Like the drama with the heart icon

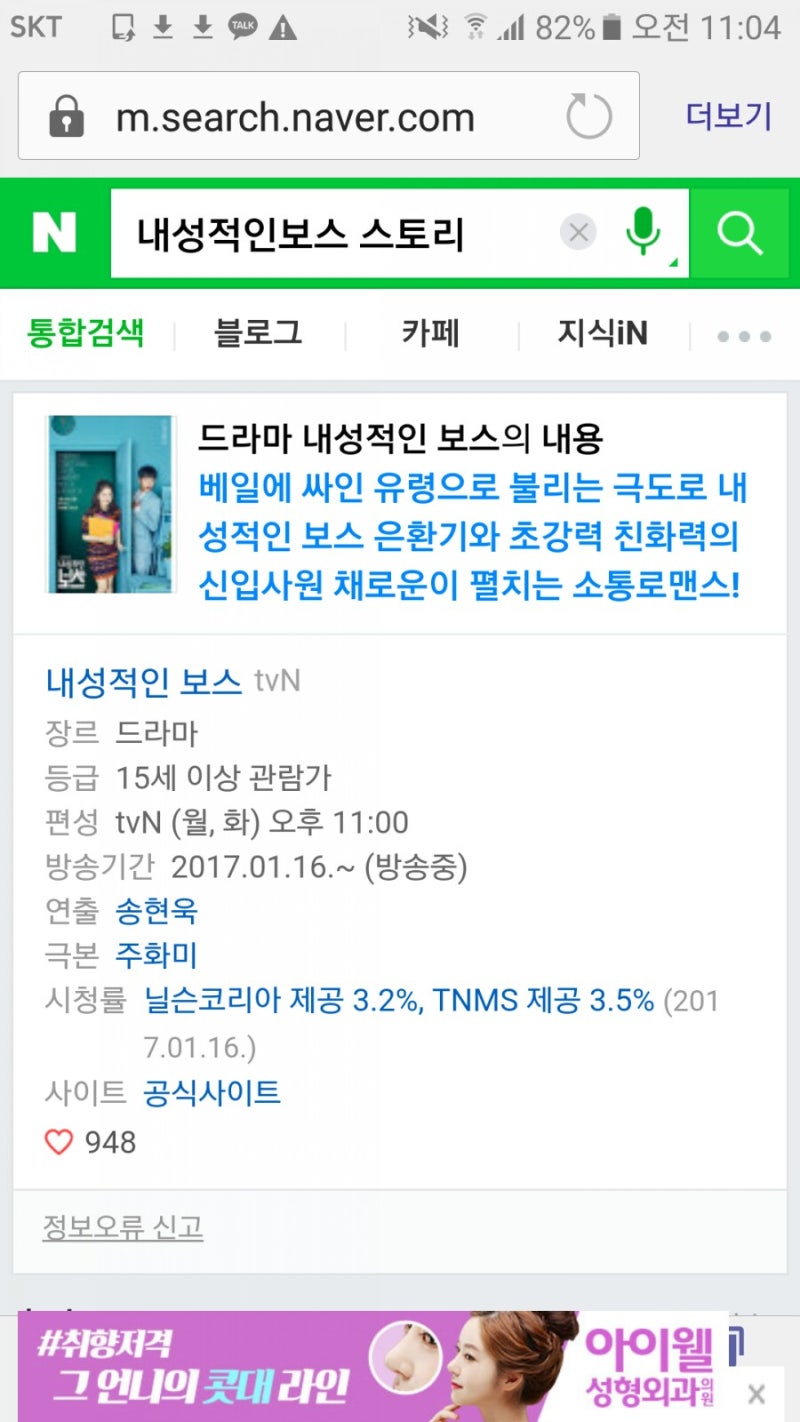(60, 1142)
